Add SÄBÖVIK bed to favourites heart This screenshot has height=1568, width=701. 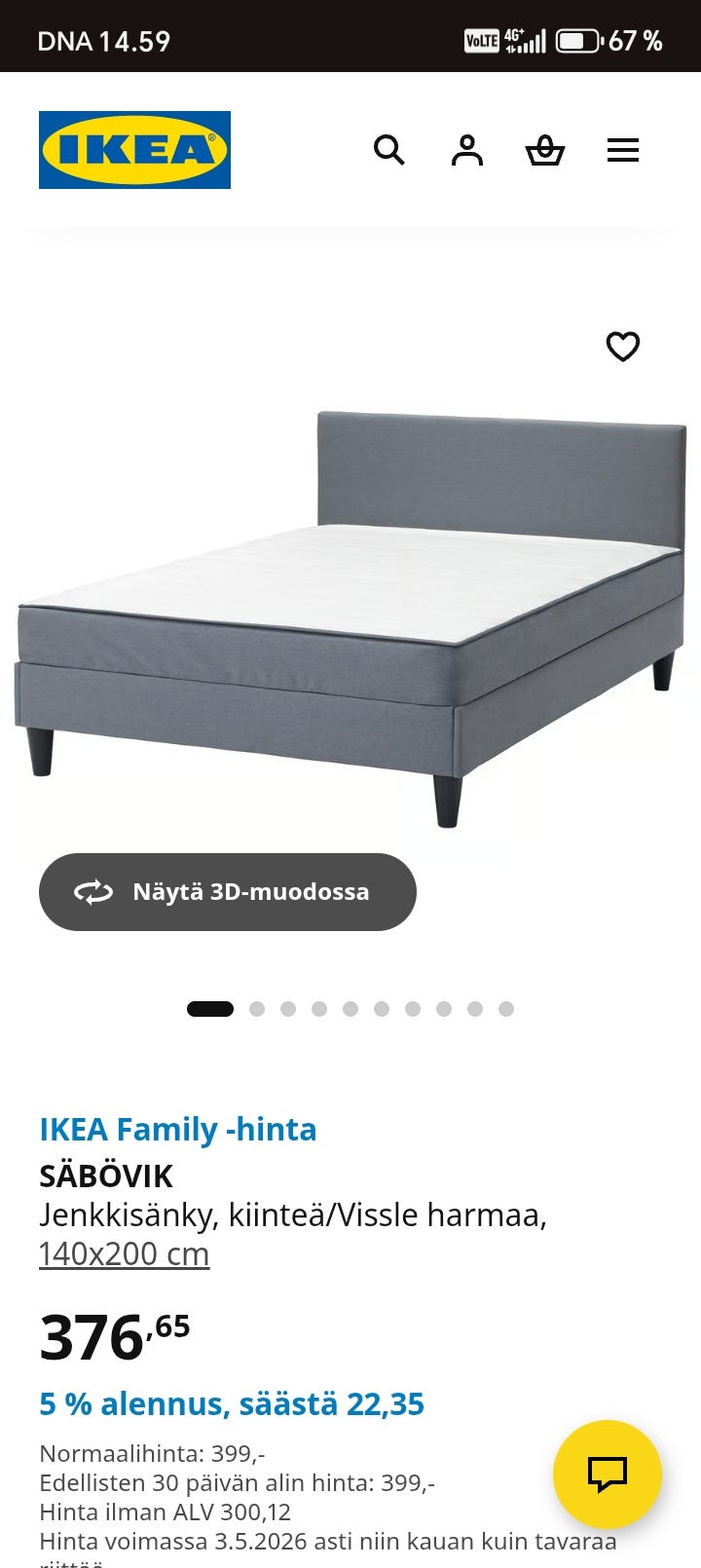(x=623, y=346)
